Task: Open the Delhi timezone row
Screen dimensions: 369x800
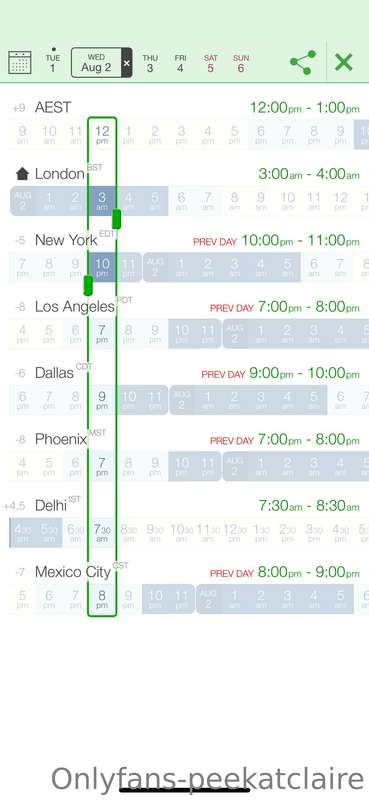Action: (x=51, y=506)
